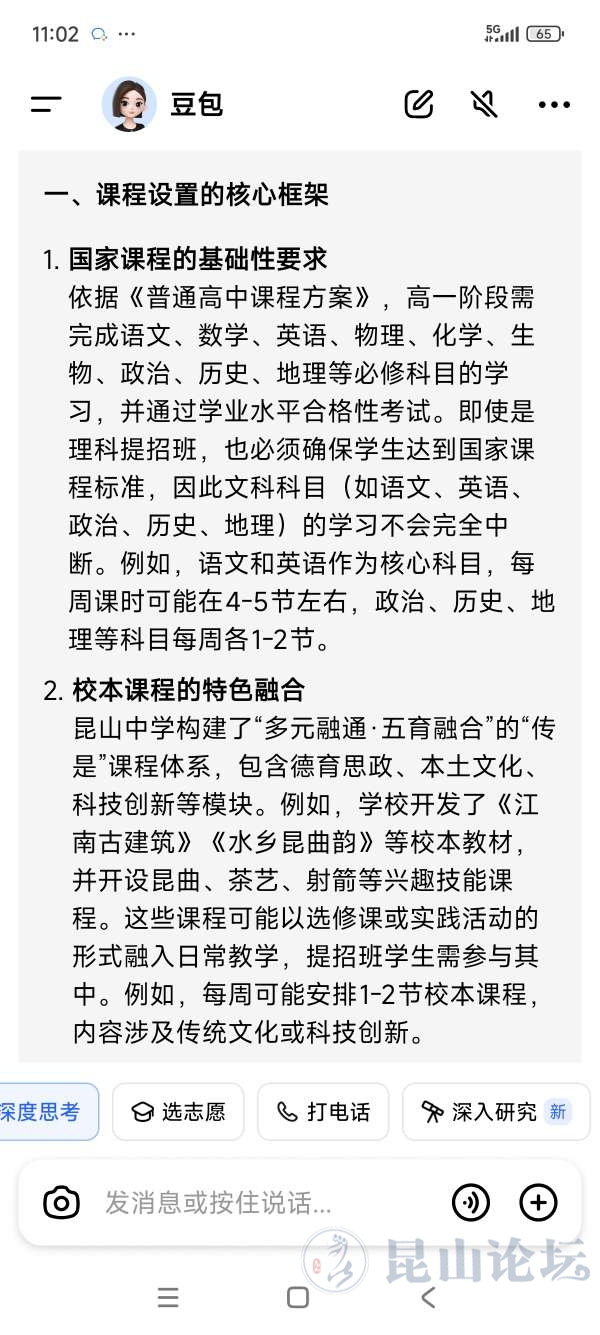
Task: Go back with system navigation back
Action: tap(428, 1297)
